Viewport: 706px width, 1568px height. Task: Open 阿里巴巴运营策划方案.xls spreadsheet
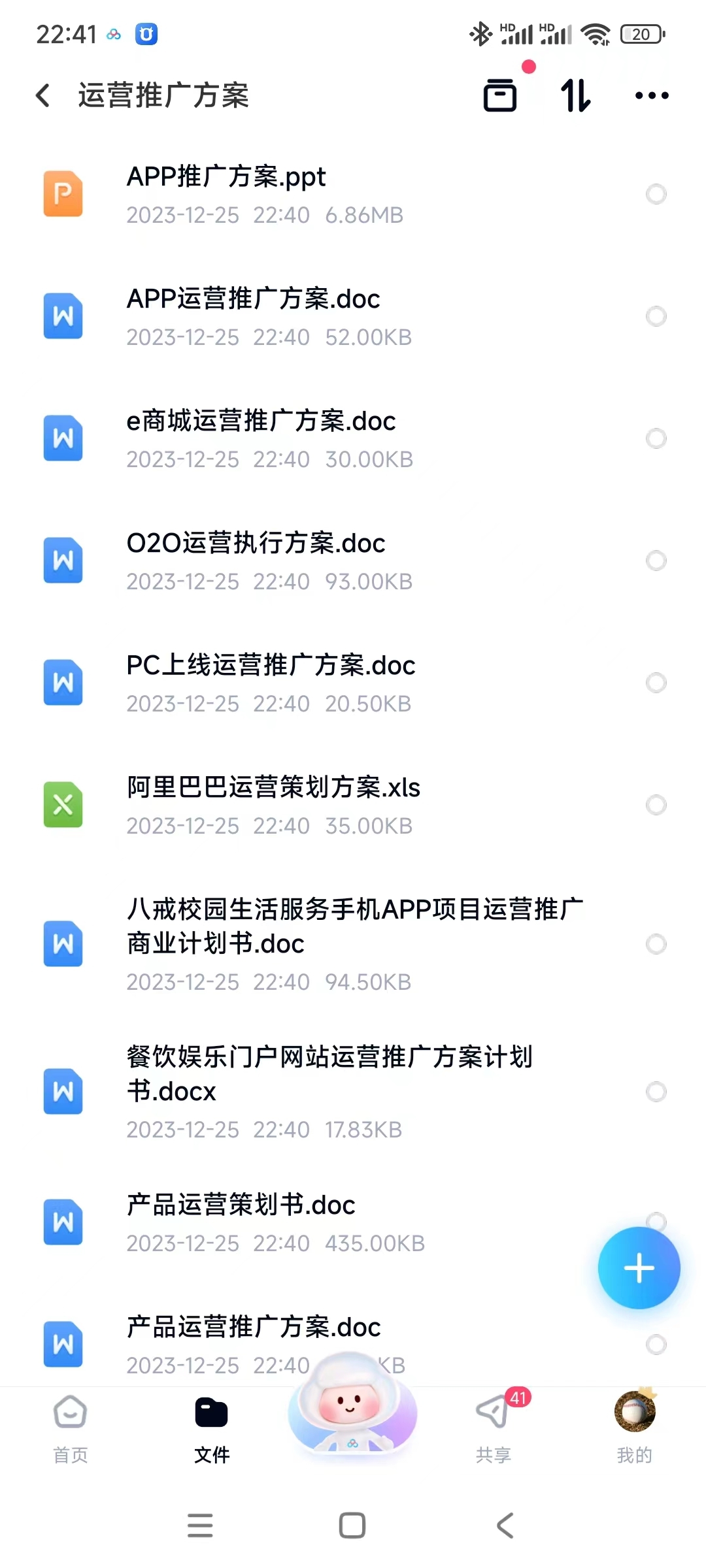pos(353,805)
